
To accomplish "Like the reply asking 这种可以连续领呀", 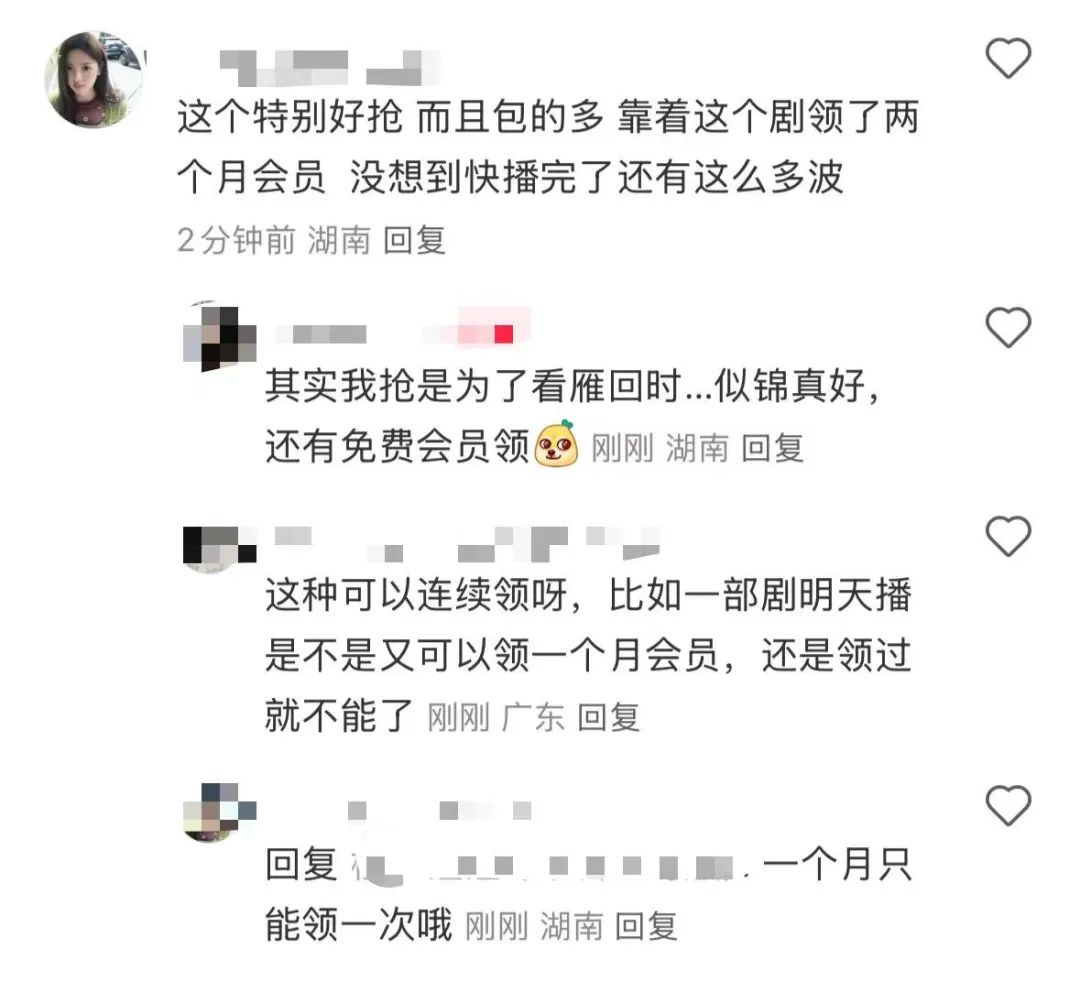I will click(x=1007, y=538).
